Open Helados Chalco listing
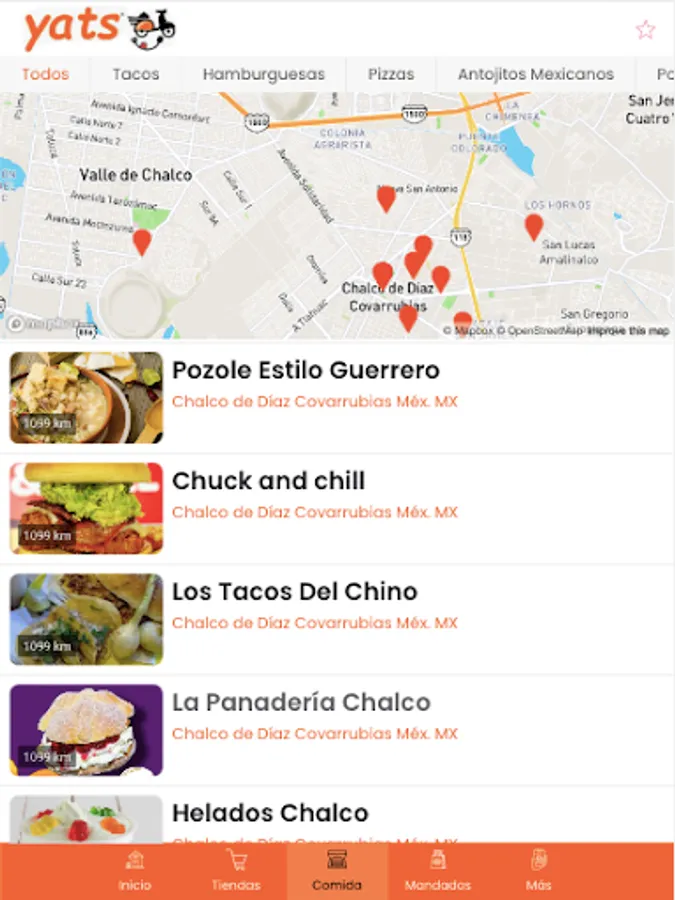Viewport: 675px width, 900px height. click(x=270, y=812)
